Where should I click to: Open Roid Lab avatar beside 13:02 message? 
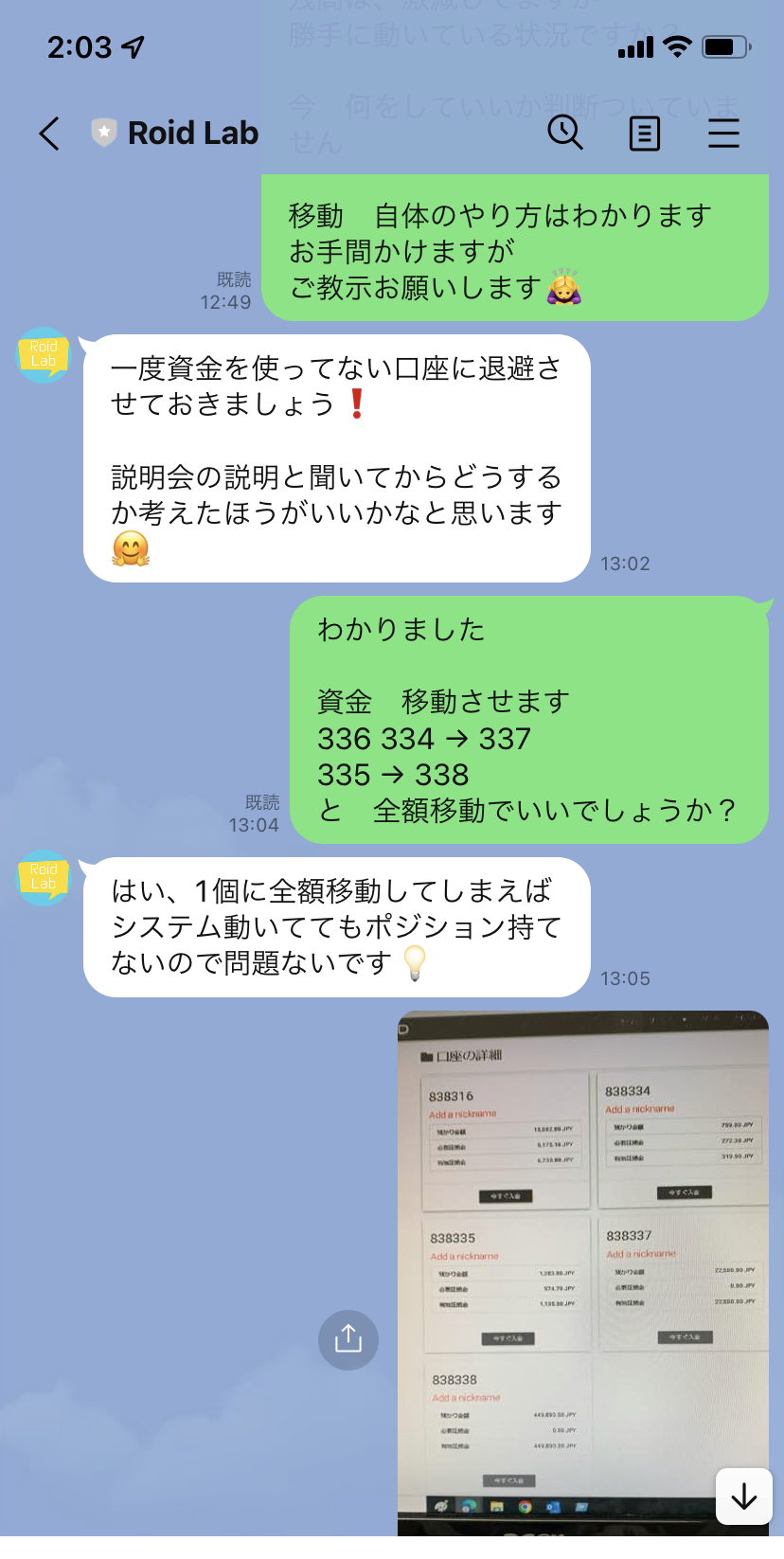[x=44, y=354]
